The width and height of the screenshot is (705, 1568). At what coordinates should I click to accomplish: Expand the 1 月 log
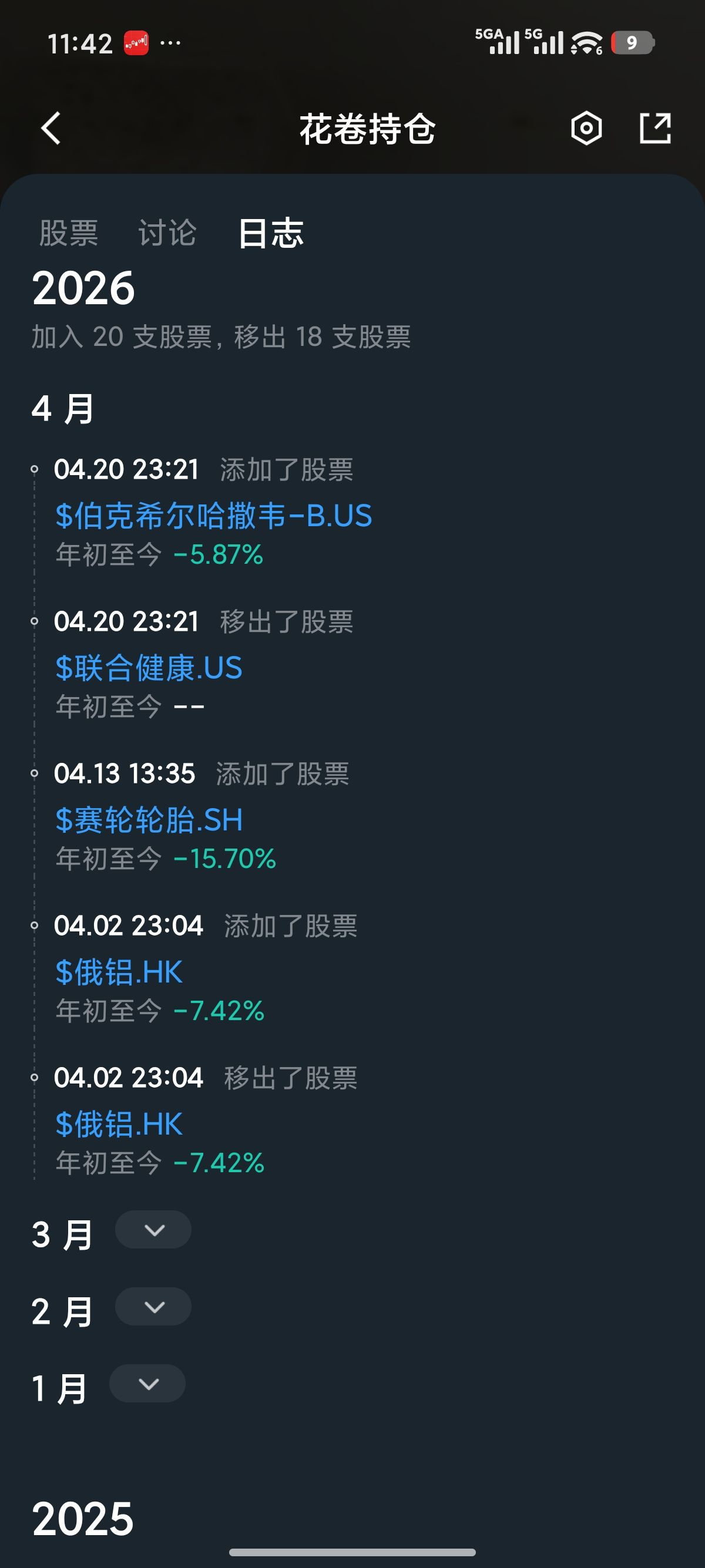[148, 1384]
